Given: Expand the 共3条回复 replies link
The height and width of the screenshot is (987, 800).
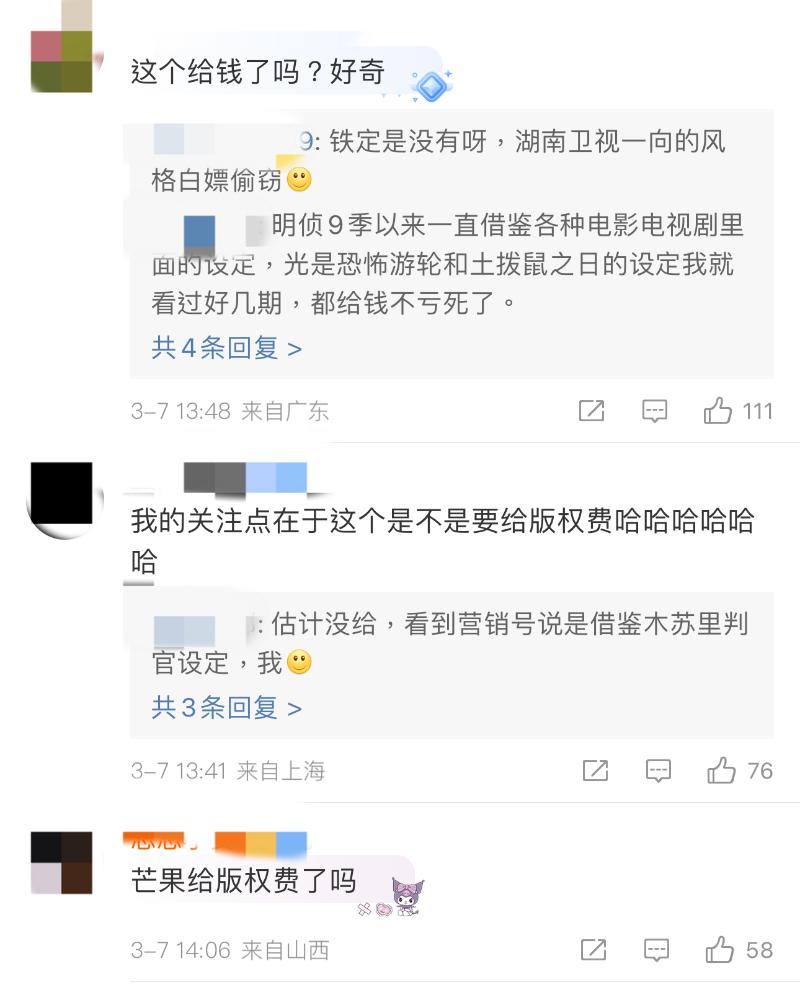Looking at the screenshot, I should (226, 708).
